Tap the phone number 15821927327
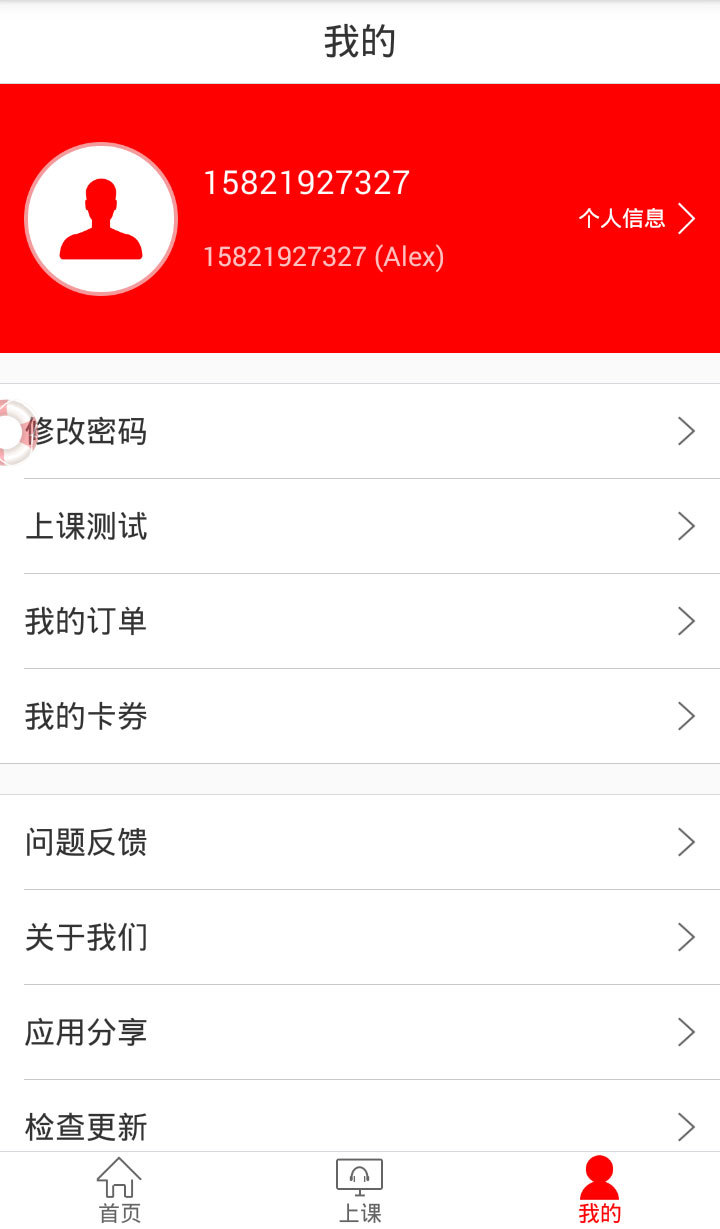Viewport: 720px width, 1229px height. 306,182
